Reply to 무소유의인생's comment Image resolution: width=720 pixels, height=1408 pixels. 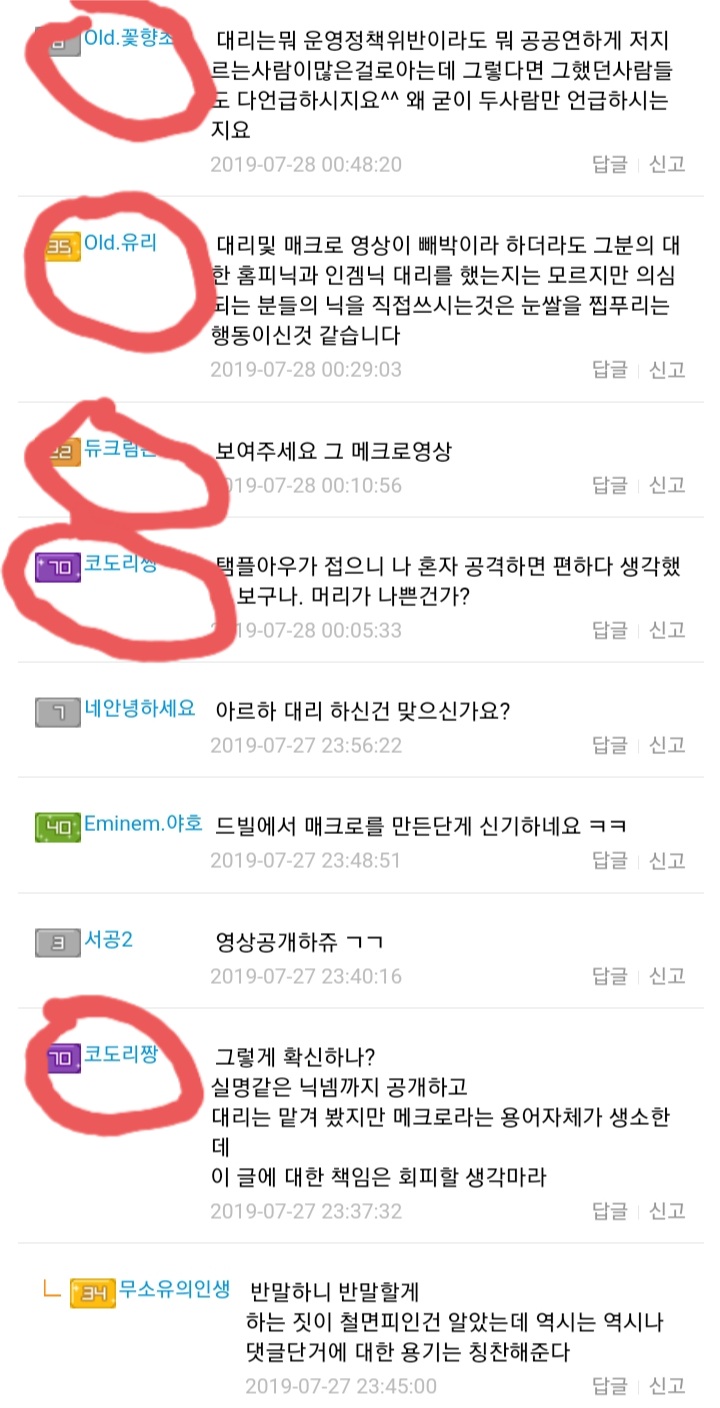point(609,1386)
